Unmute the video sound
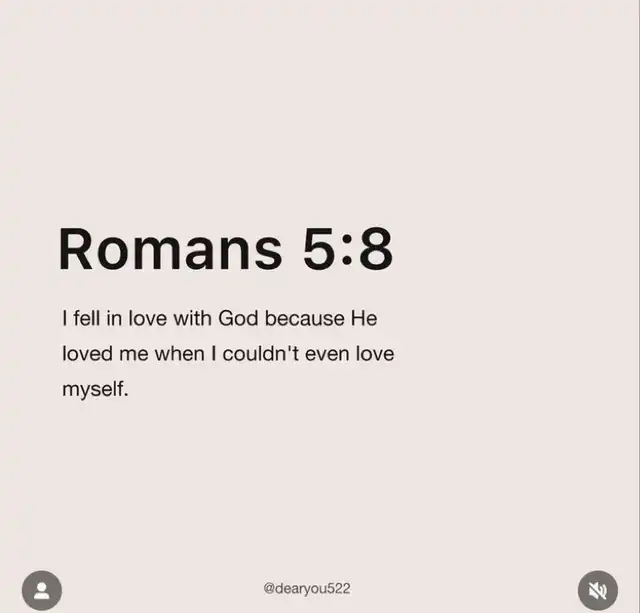The width and height of the screenshot is (640, 613). 598,590
